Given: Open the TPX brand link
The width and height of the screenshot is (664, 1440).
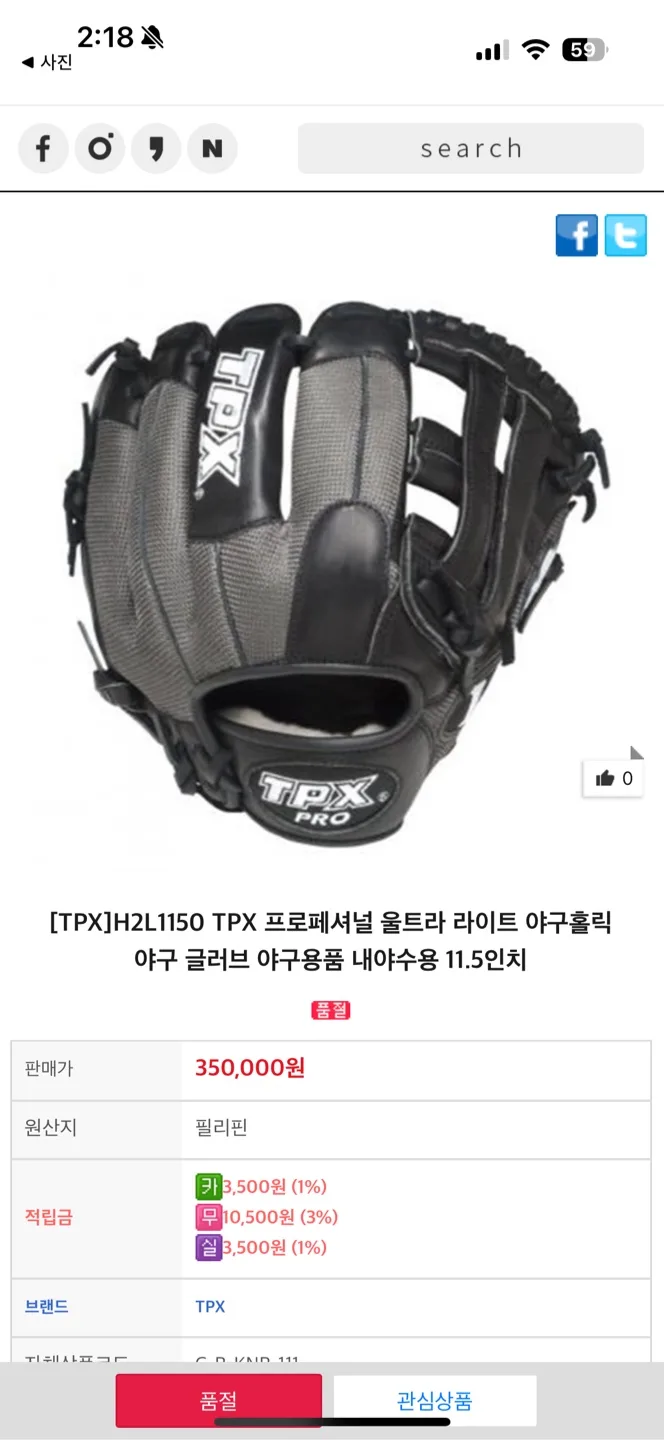Looking at the screenshot, I should [210, 1306].
